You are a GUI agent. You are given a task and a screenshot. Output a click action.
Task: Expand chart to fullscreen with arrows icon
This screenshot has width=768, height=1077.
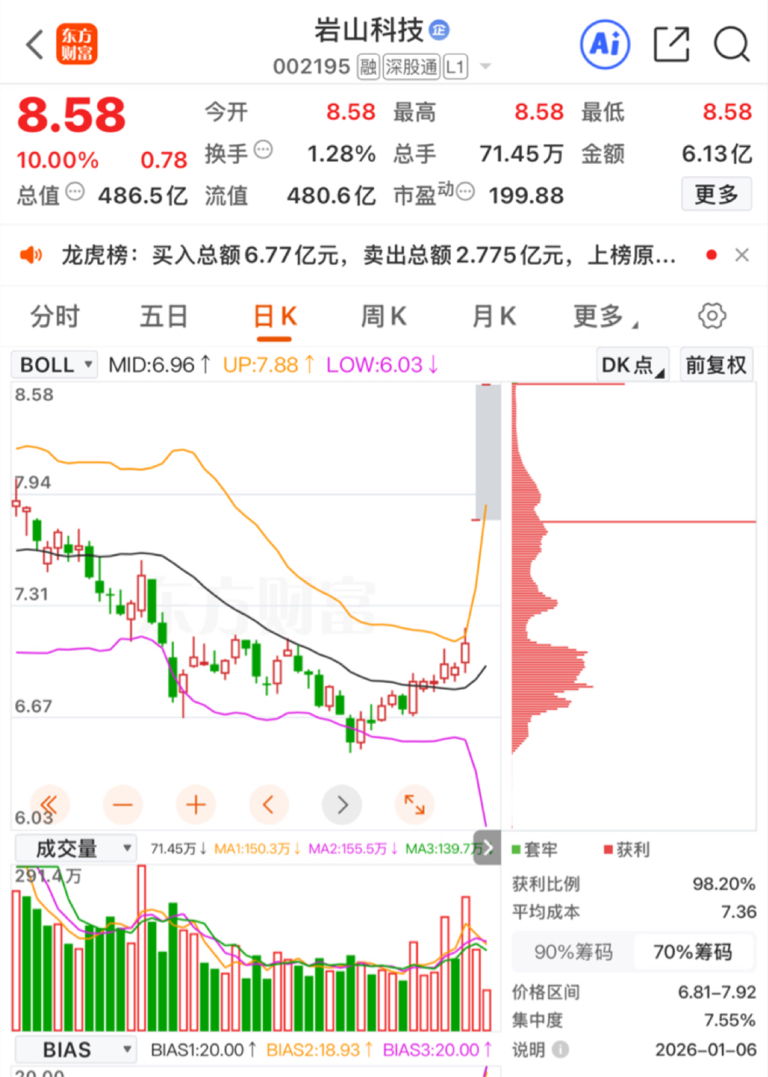[414, 805]
